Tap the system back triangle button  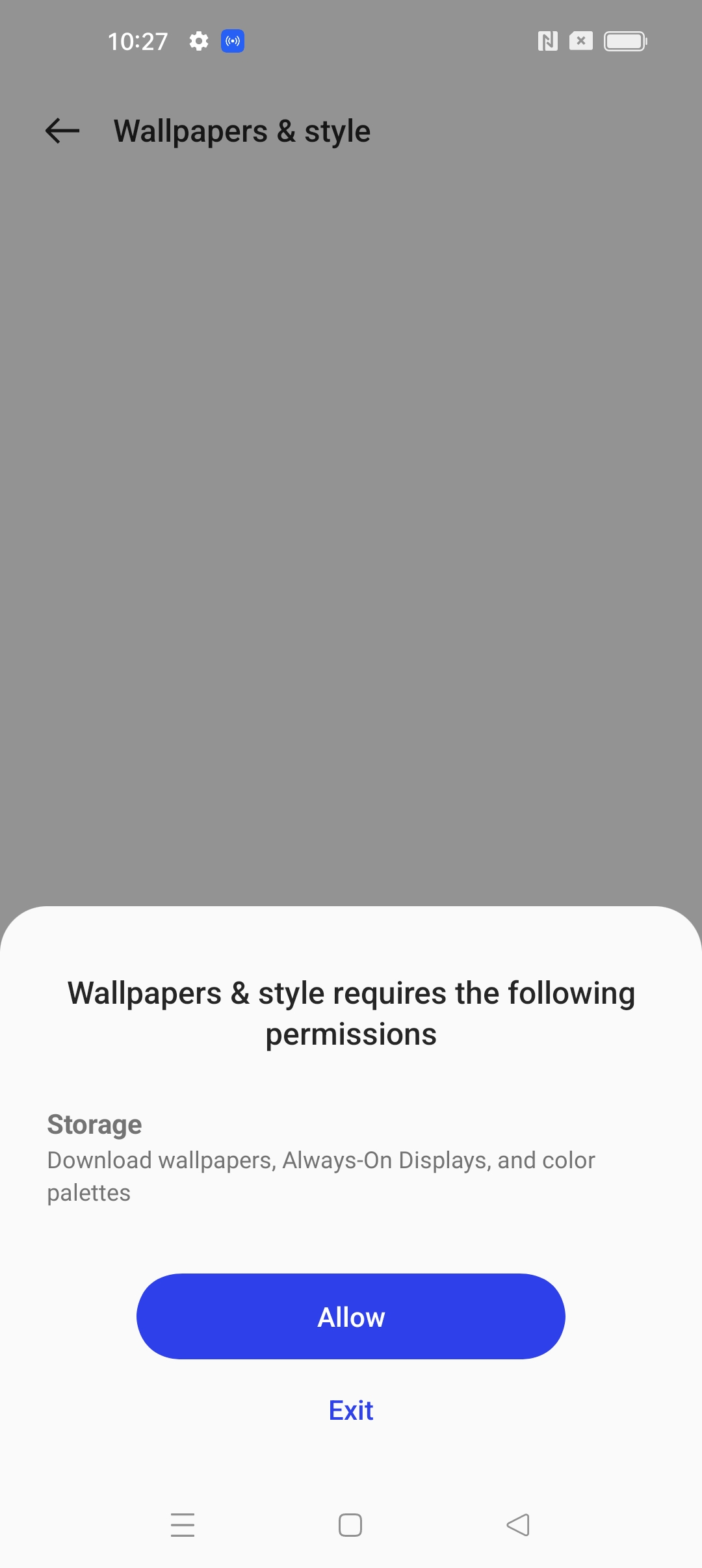pyautogui.click(x=518, y=1525)
